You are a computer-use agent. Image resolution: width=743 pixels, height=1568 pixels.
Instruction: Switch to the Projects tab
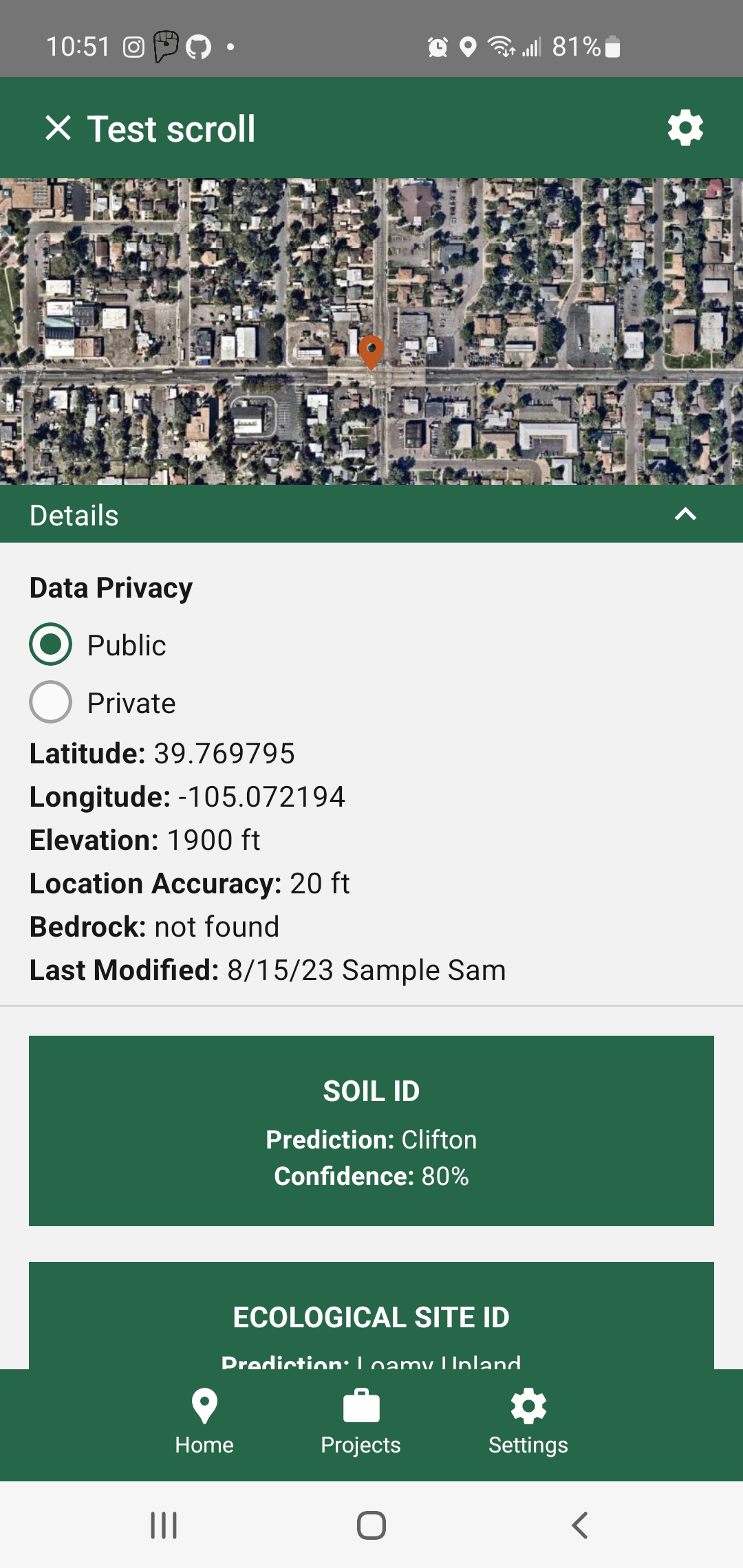(360, 1420)
